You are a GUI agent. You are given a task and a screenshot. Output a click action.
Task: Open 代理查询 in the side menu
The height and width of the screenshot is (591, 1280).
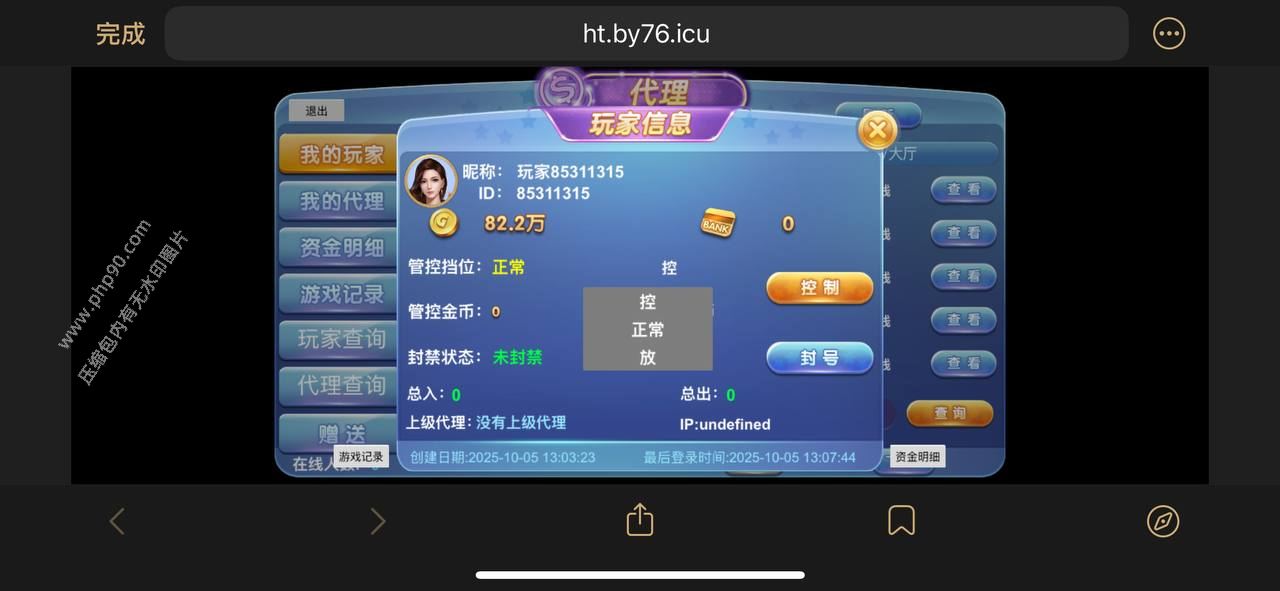341,385
